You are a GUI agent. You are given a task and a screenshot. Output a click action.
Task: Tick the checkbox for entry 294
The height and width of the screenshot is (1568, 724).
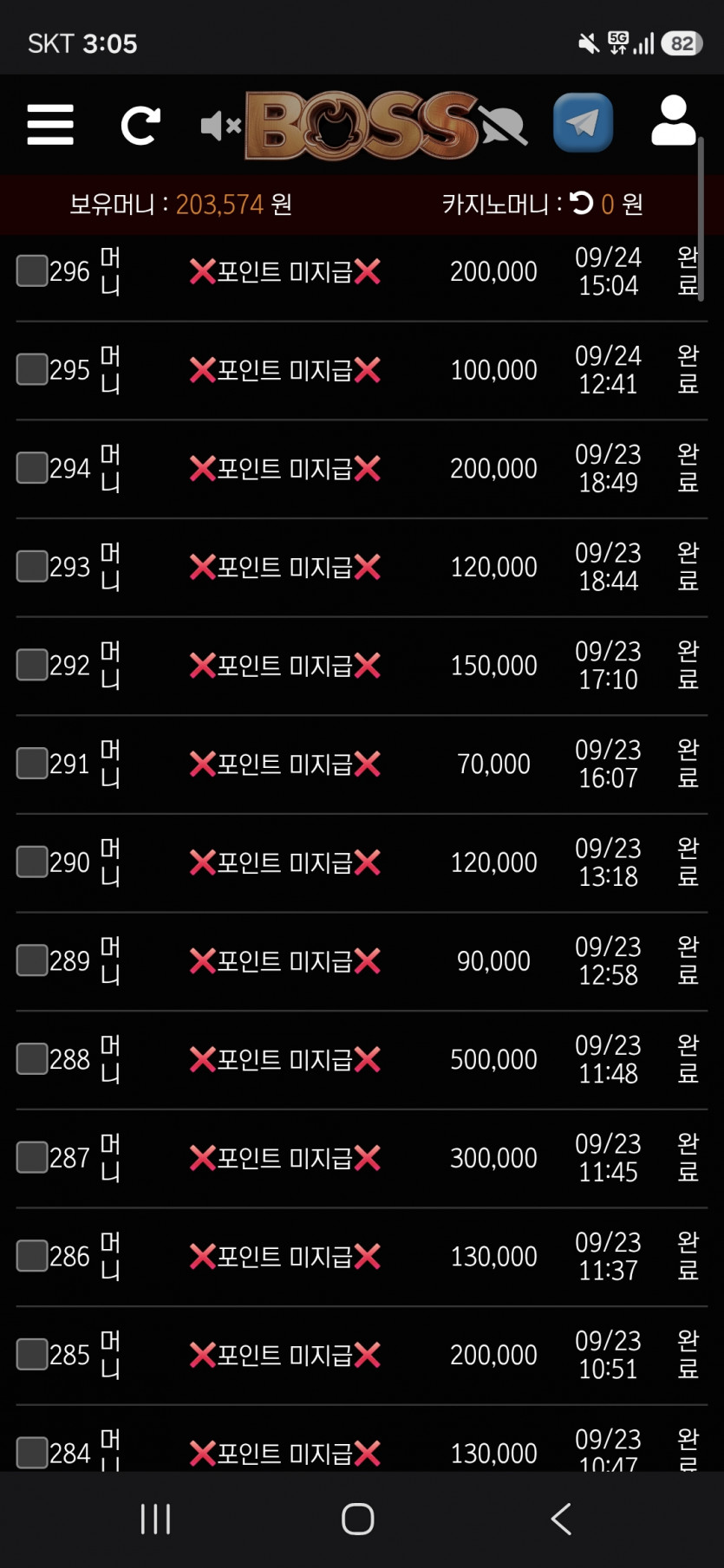pos(32,467)
